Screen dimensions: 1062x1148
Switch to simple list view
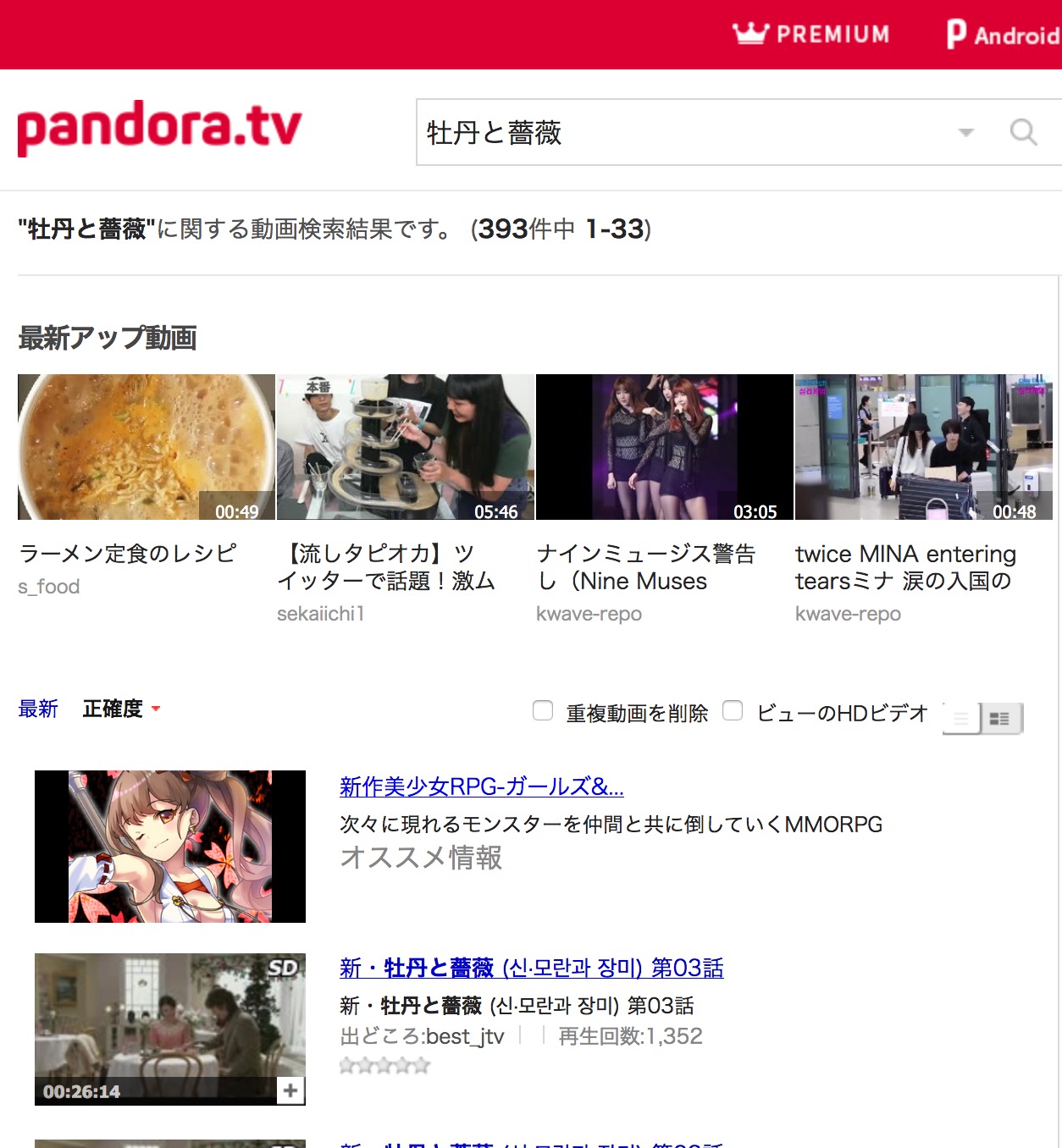[x=961, y=719]
